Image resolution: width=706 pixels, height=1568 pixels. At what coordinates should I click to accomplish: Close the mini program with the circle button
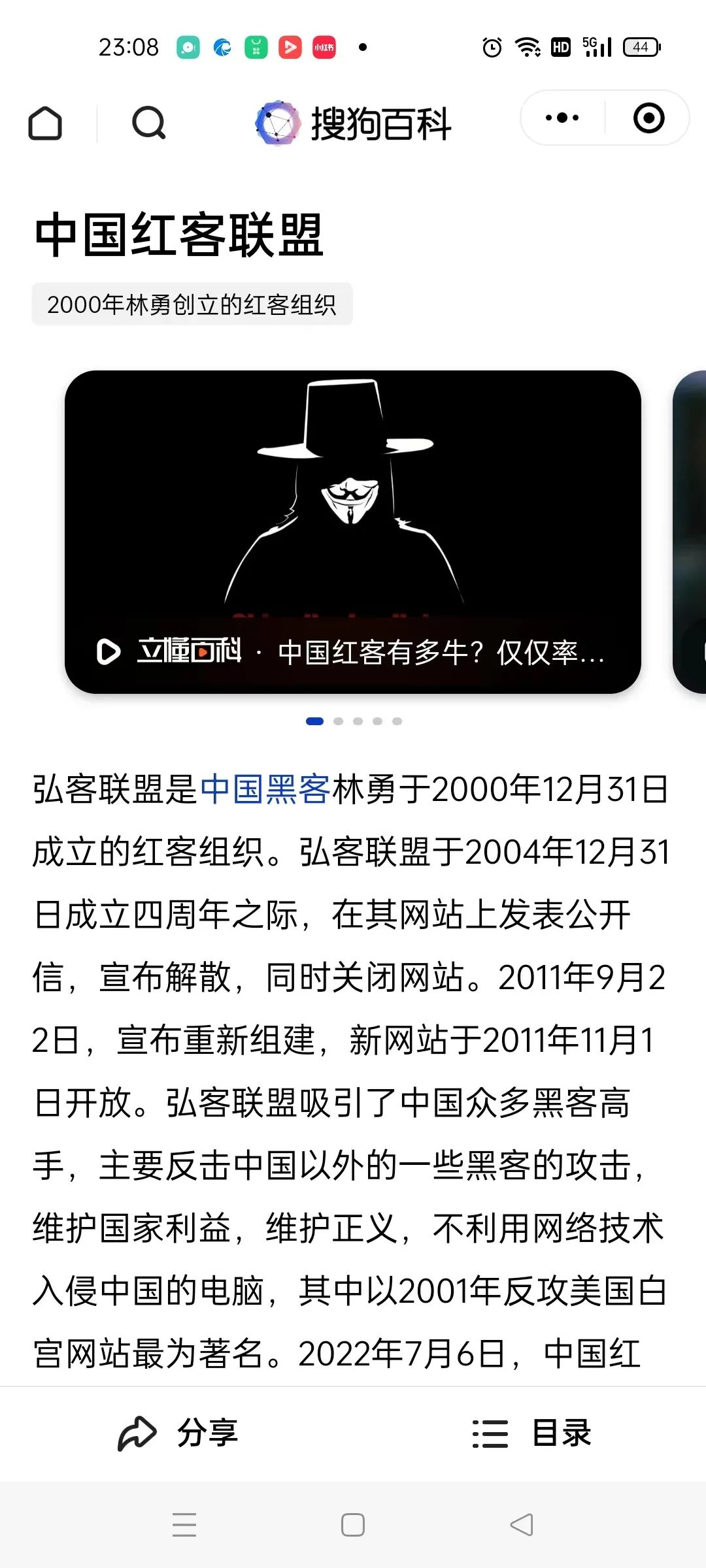pos(648,118)
